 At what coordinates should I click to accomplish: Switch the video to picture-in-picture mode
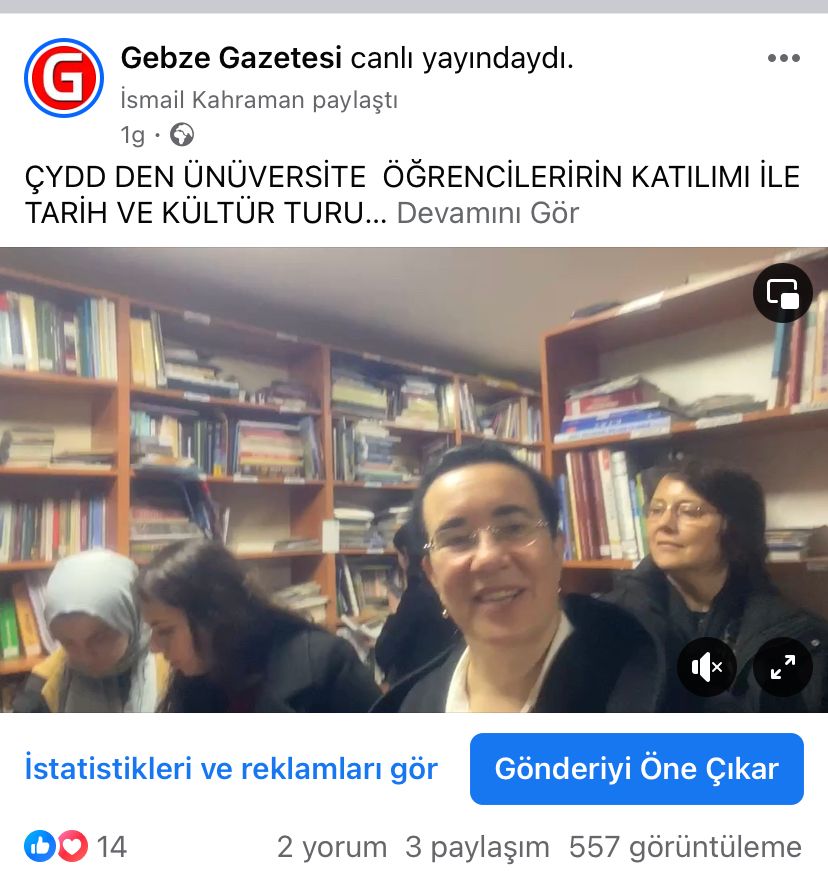(782, 293)
